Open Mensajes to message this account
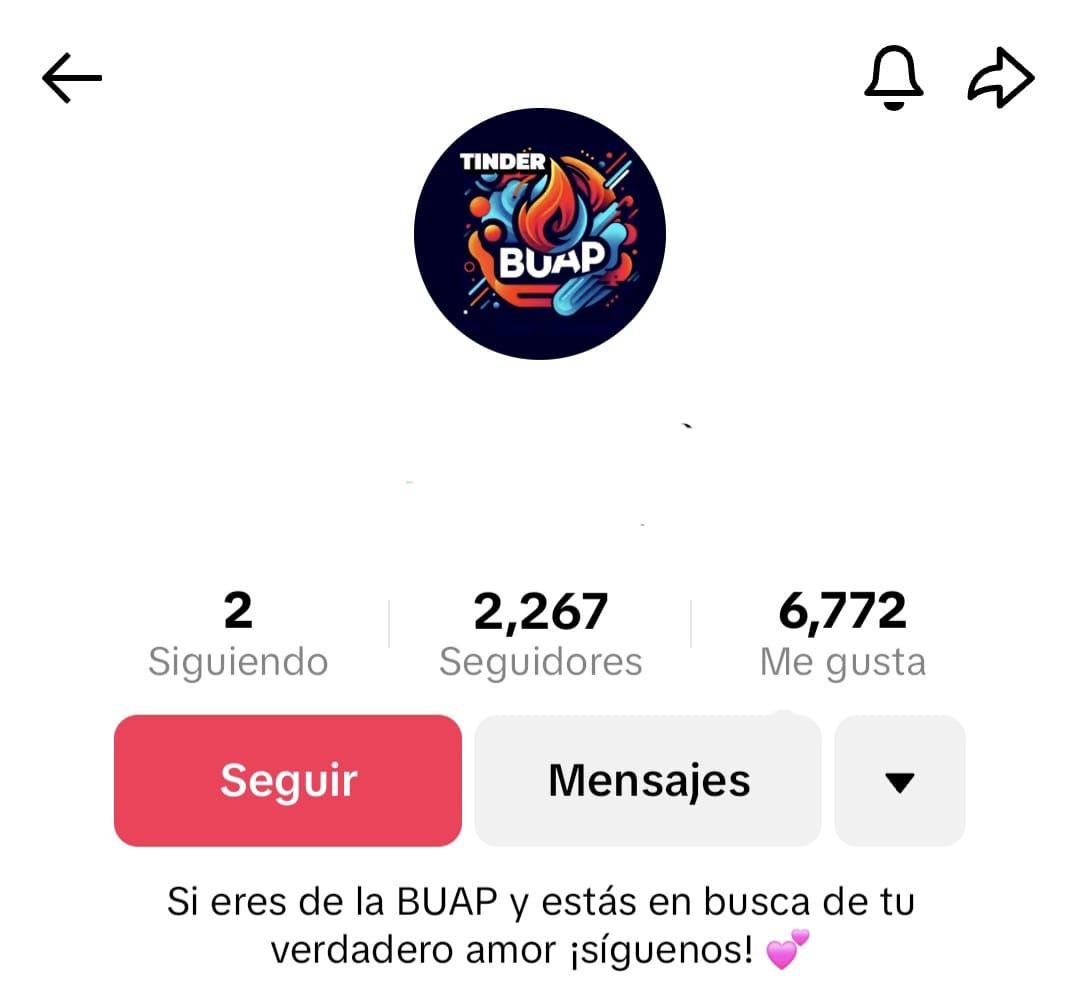The image size is (1080, 1008). [648, 780]
